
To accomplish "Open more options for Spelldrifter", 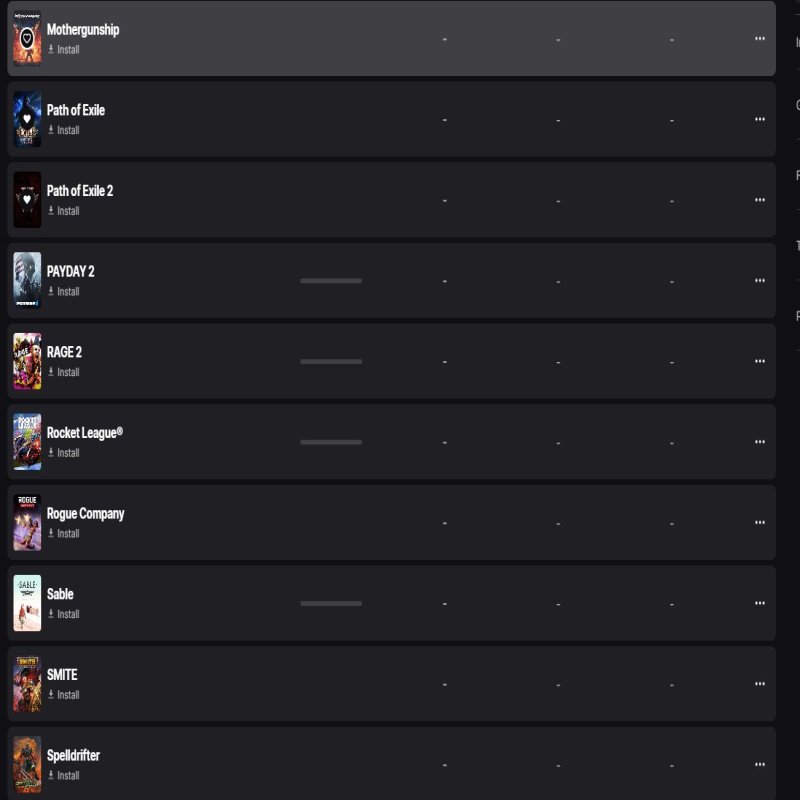I will tap(760, 765).
